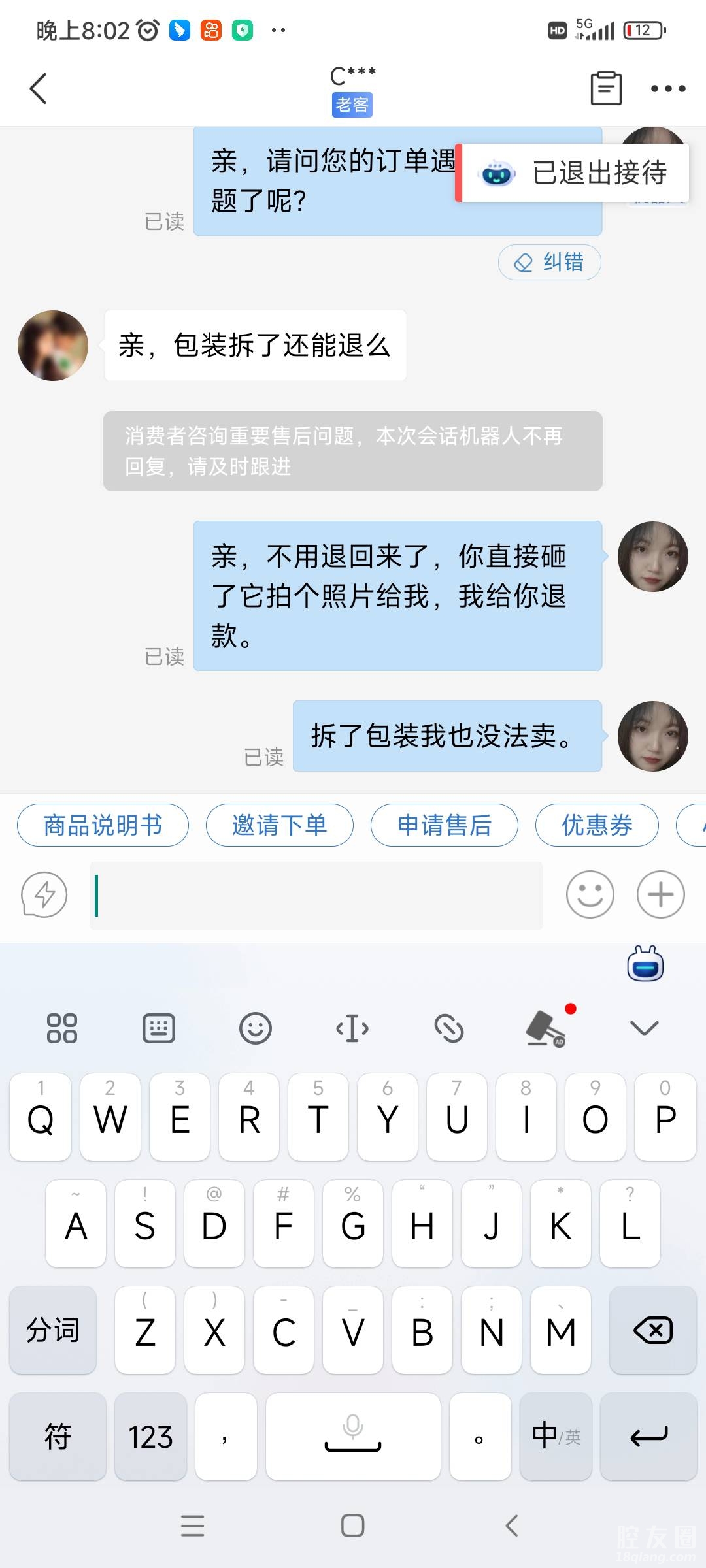
Task: Tap the 申请售后 chip
Action: click(x=445, y=825)
